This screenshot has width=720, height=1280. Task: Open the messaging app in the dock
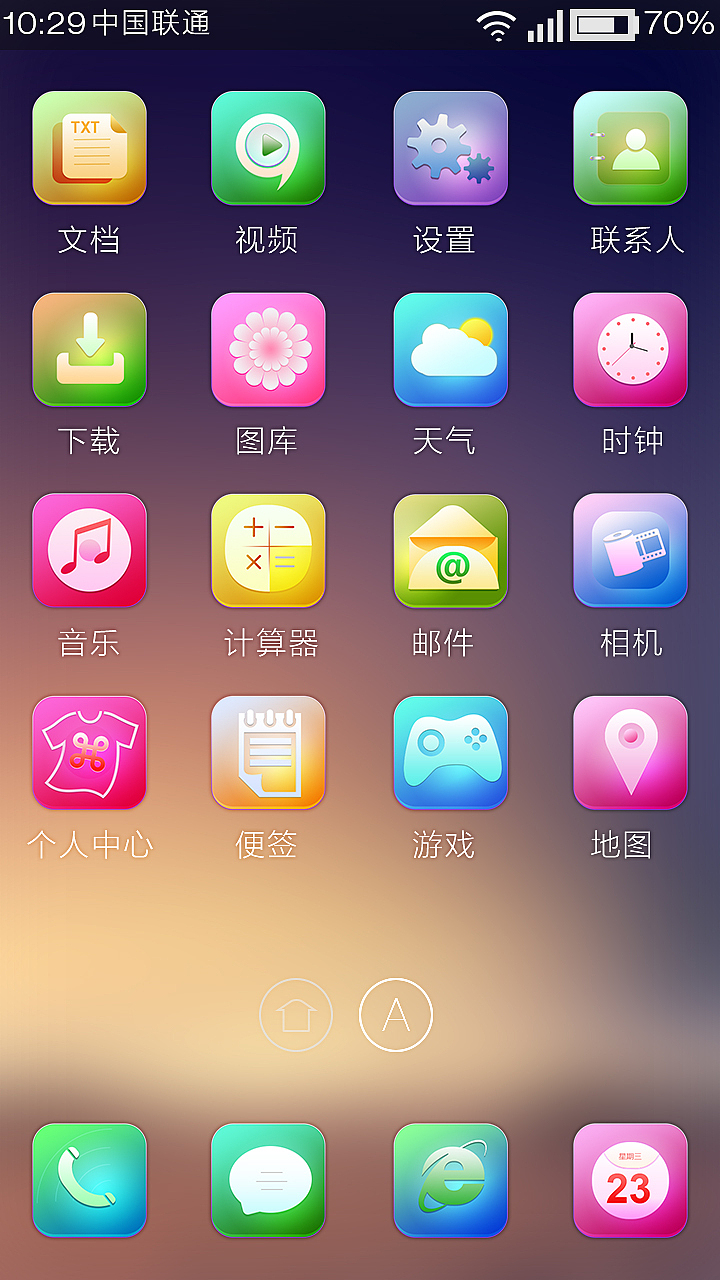[x=268, y=1180]
